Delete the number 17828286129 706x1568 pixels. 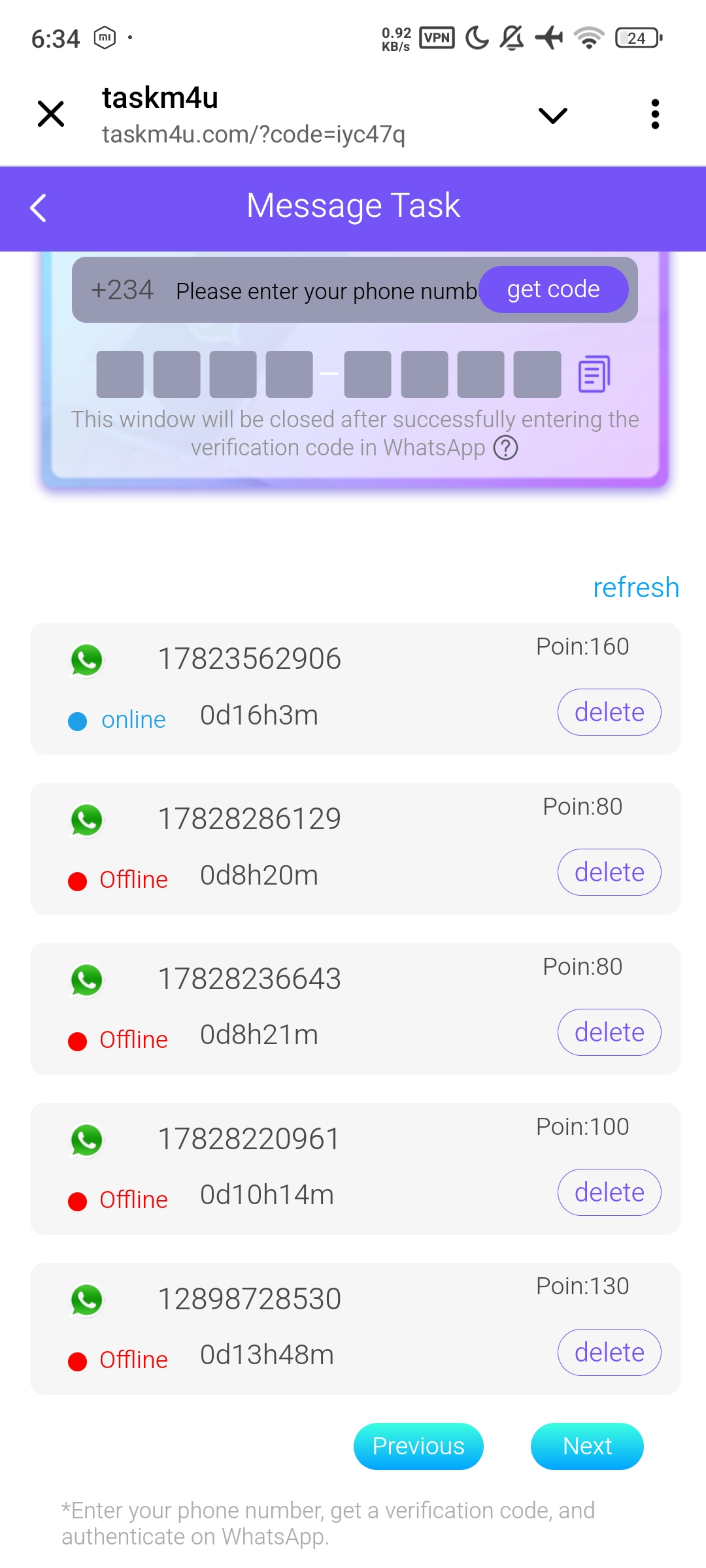point(609,872)
